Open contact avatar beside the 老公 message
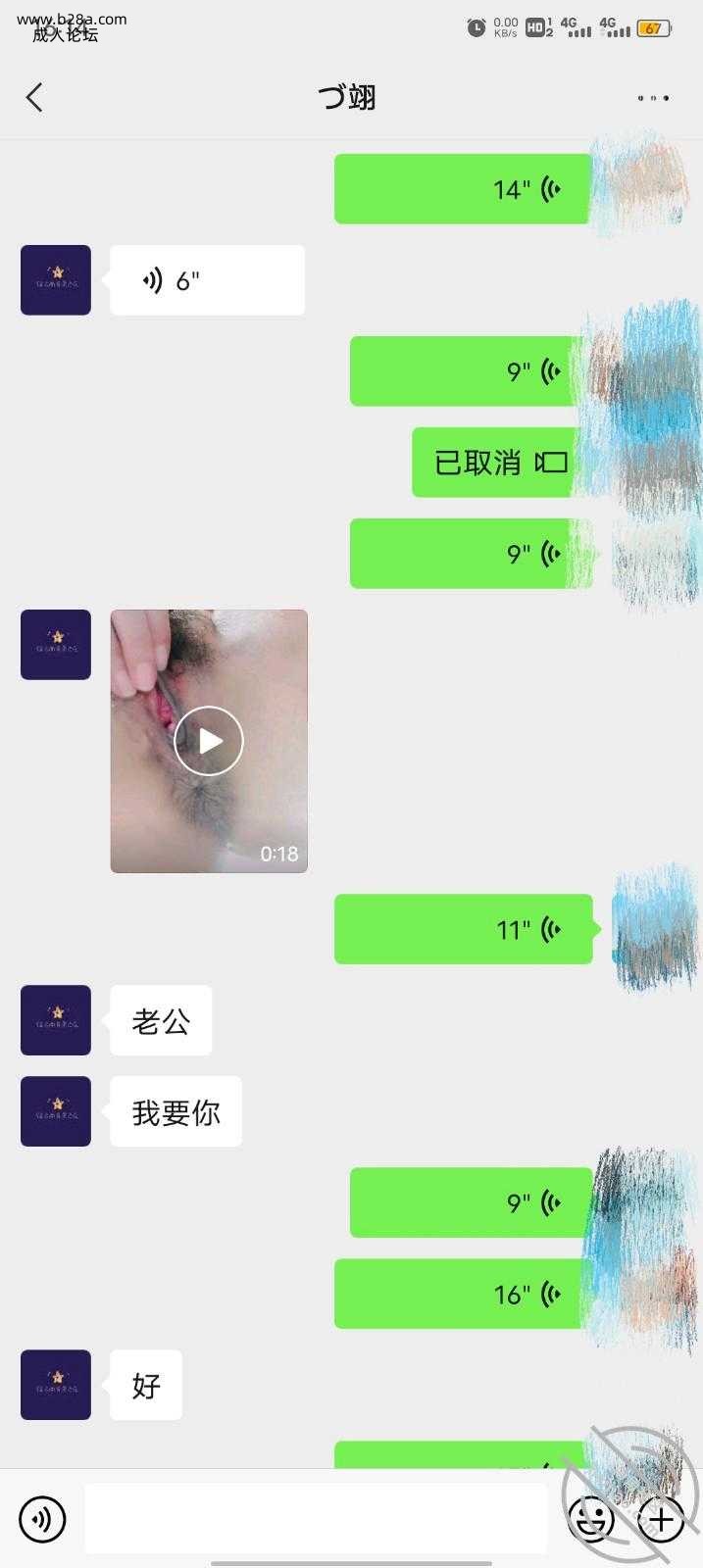 [56, 1020]
